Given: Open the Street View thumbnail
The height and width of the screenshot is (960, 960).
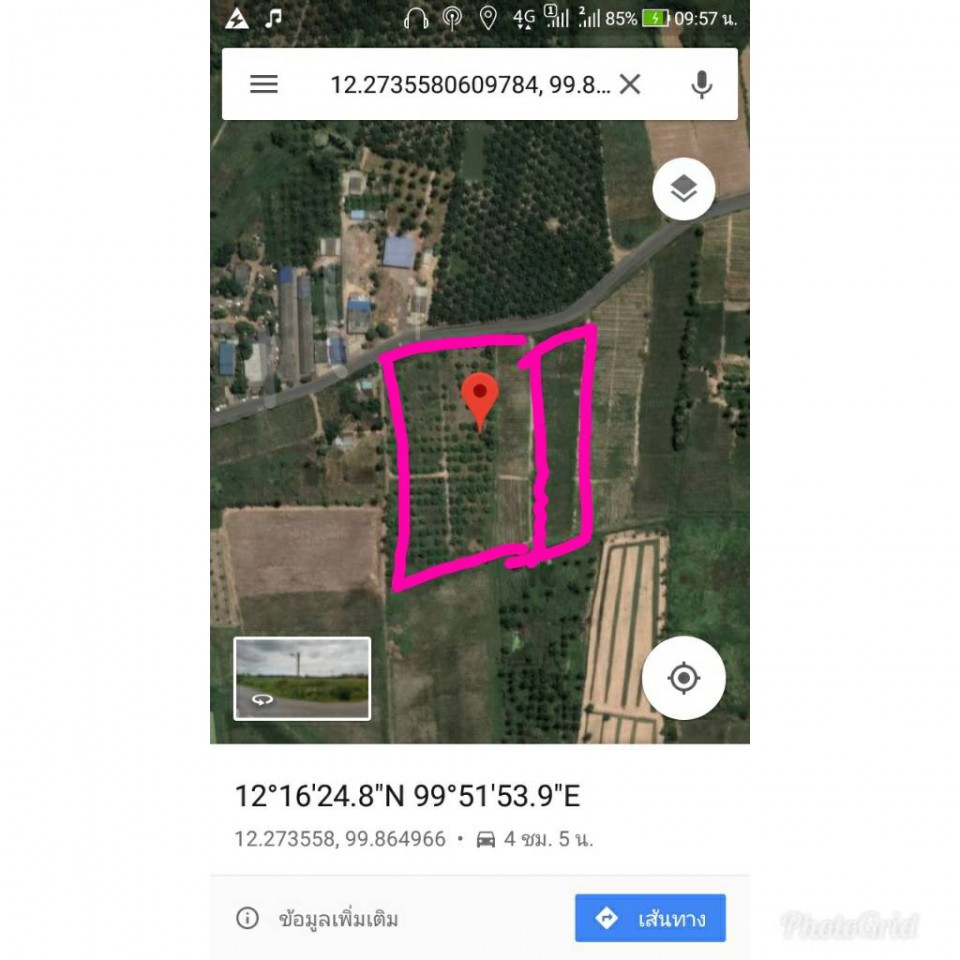Looking at the screenshot, I should [x=302, y=679].
